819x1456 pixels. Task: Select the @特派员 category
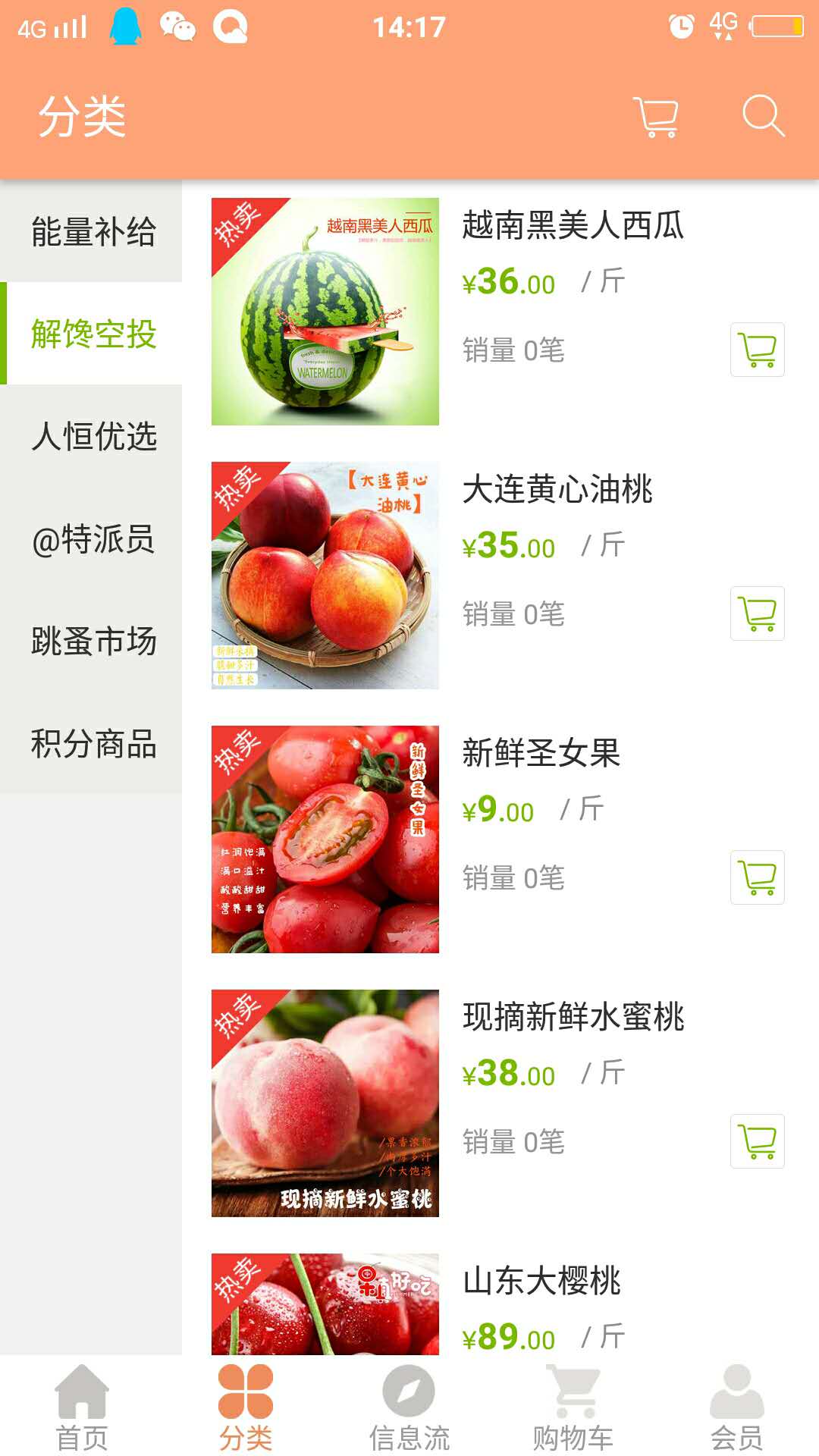point(93,539)
